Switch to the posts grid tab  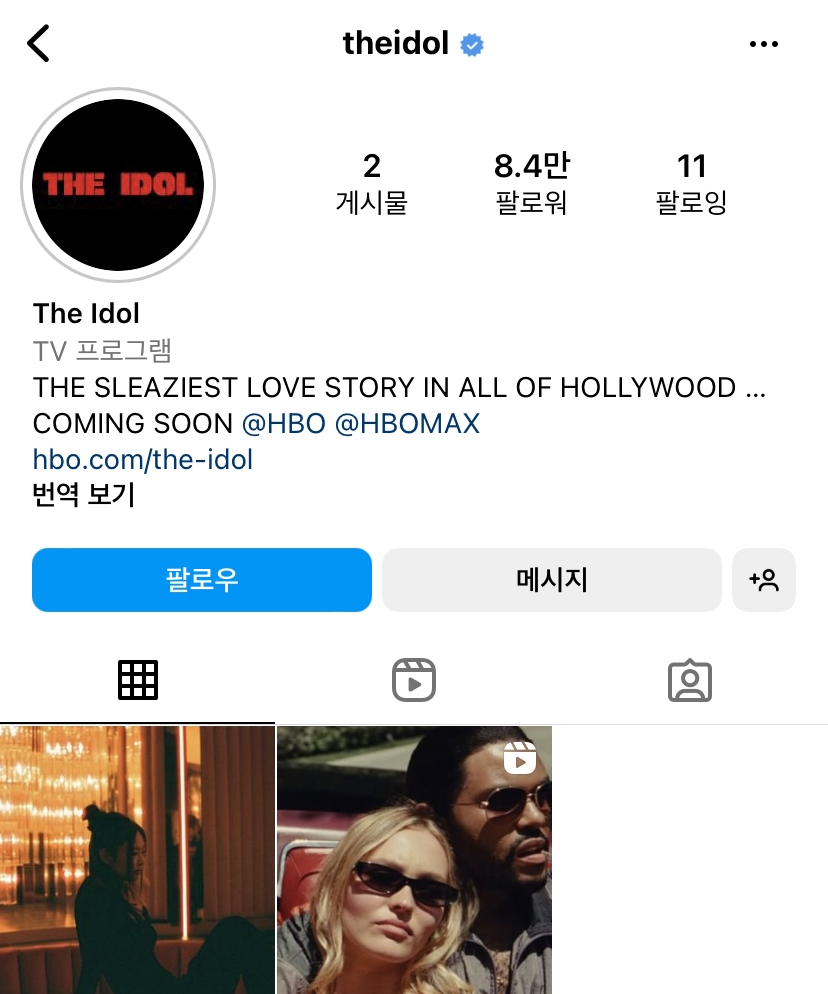tap(138, 681)
